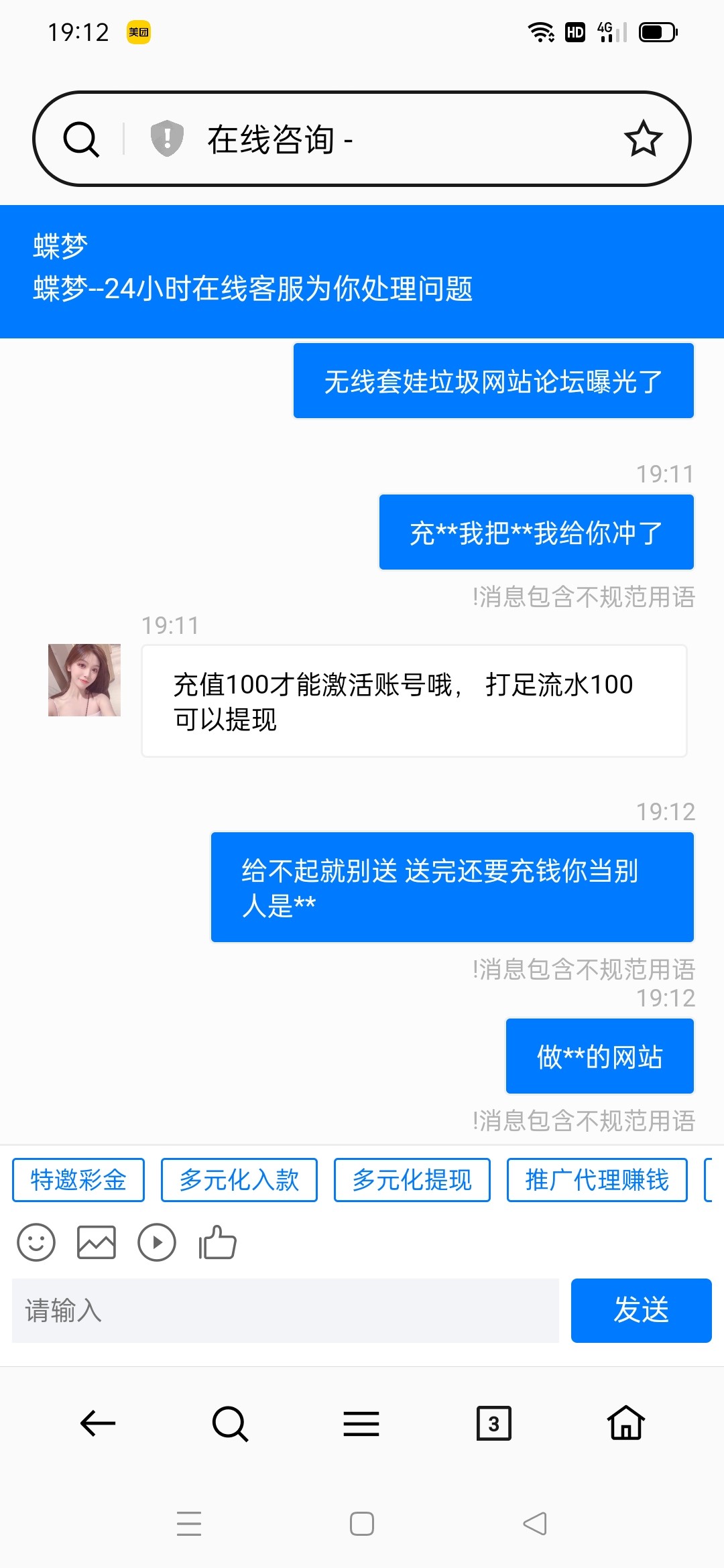This screenshot has width=724, height=1568.
Task: Tap the recent apps control in system navigation
Action: click(190, 1524)
